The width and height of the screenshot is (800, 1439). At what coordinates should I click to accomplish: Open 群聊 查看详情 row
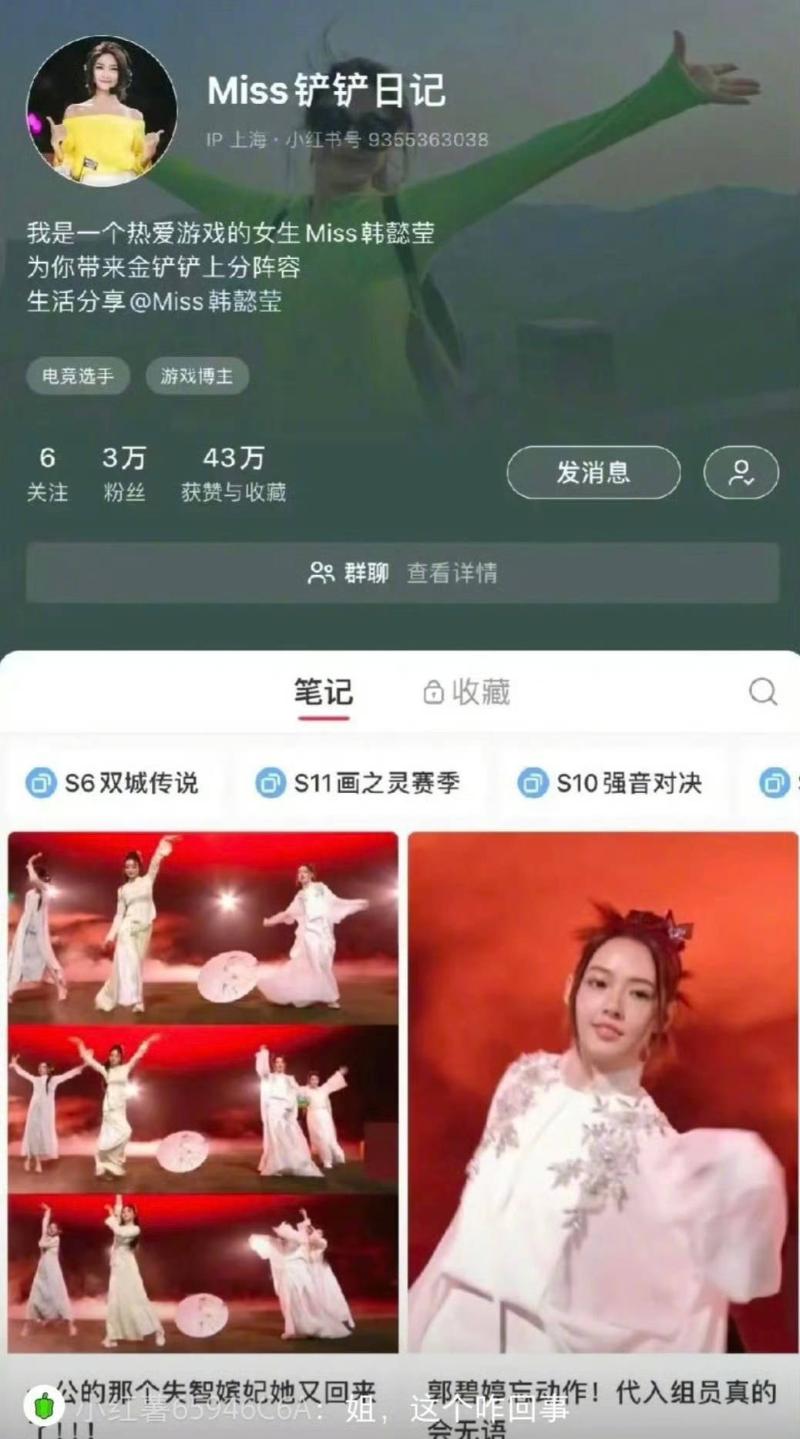click(x=402, y=573)
